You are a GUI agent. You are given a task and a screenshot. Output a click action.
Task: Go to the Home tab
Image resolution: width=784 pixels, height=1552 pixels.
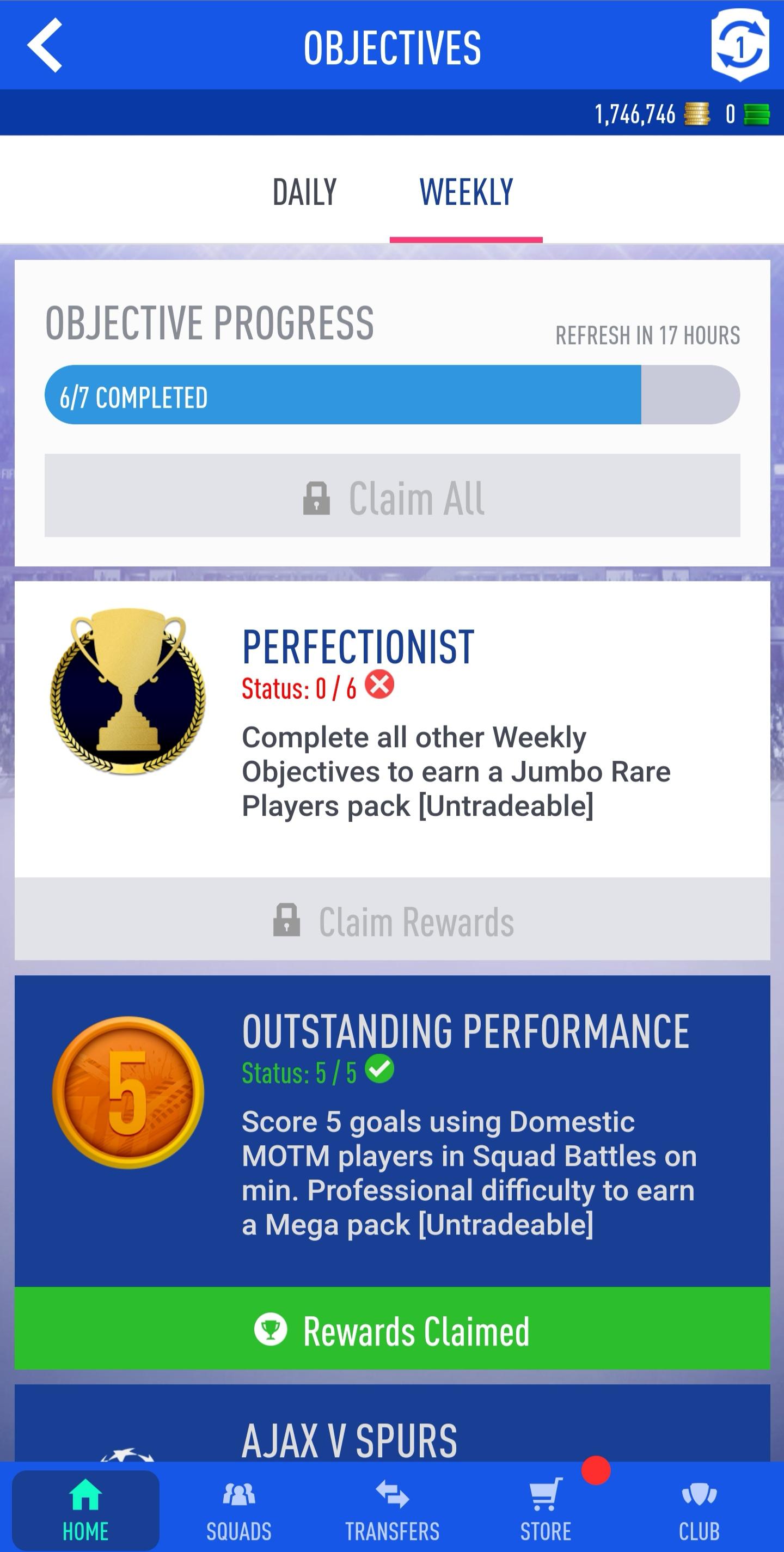pos(85,1509)
